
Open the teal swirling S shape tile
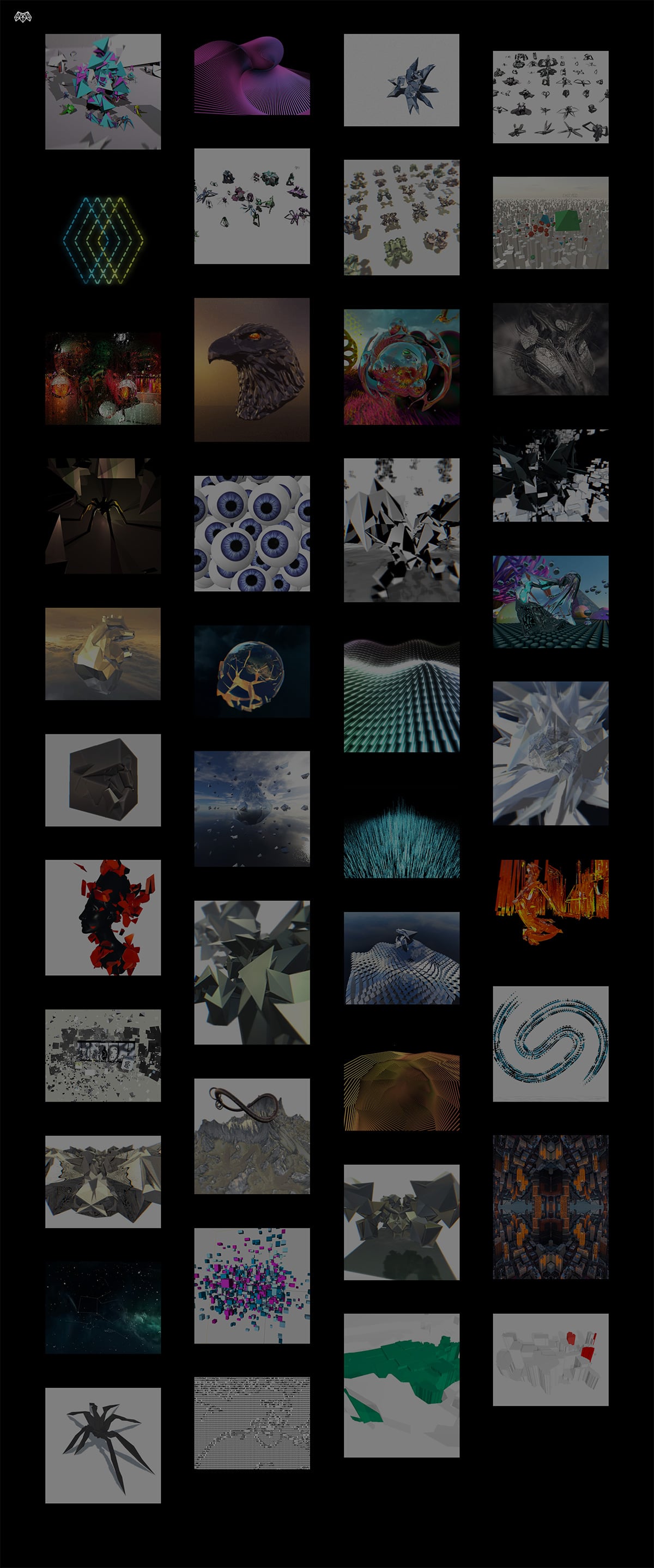tap(550, 1043)
